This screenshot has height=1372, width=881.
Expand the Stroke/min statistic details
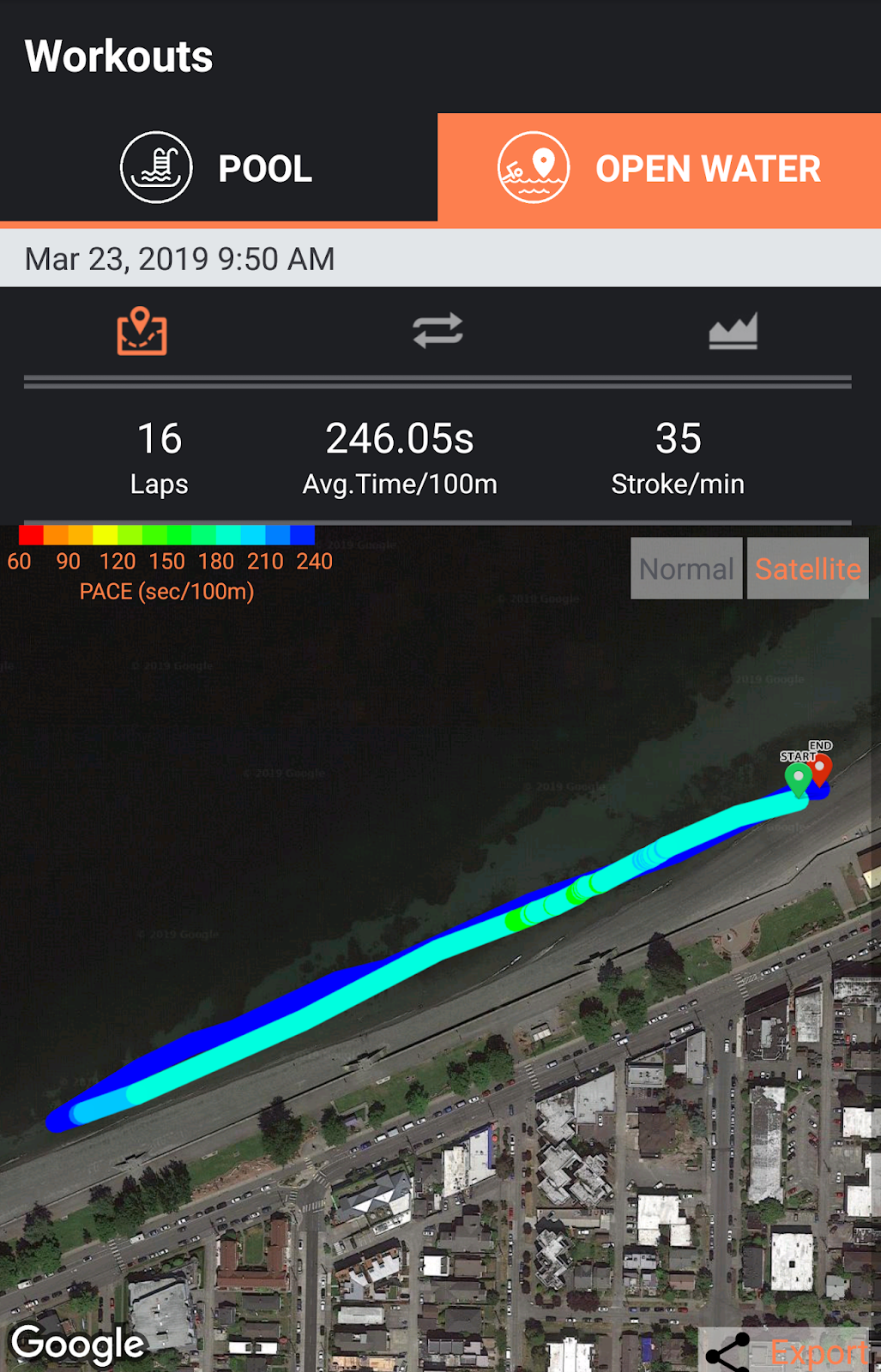pyautogui.click(x=678, y=456)
